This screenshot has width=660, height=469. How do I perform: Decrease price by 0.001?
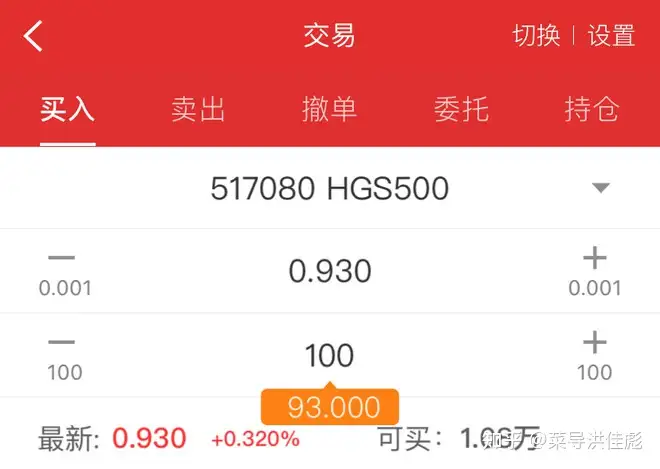click(x=64, y=270)
